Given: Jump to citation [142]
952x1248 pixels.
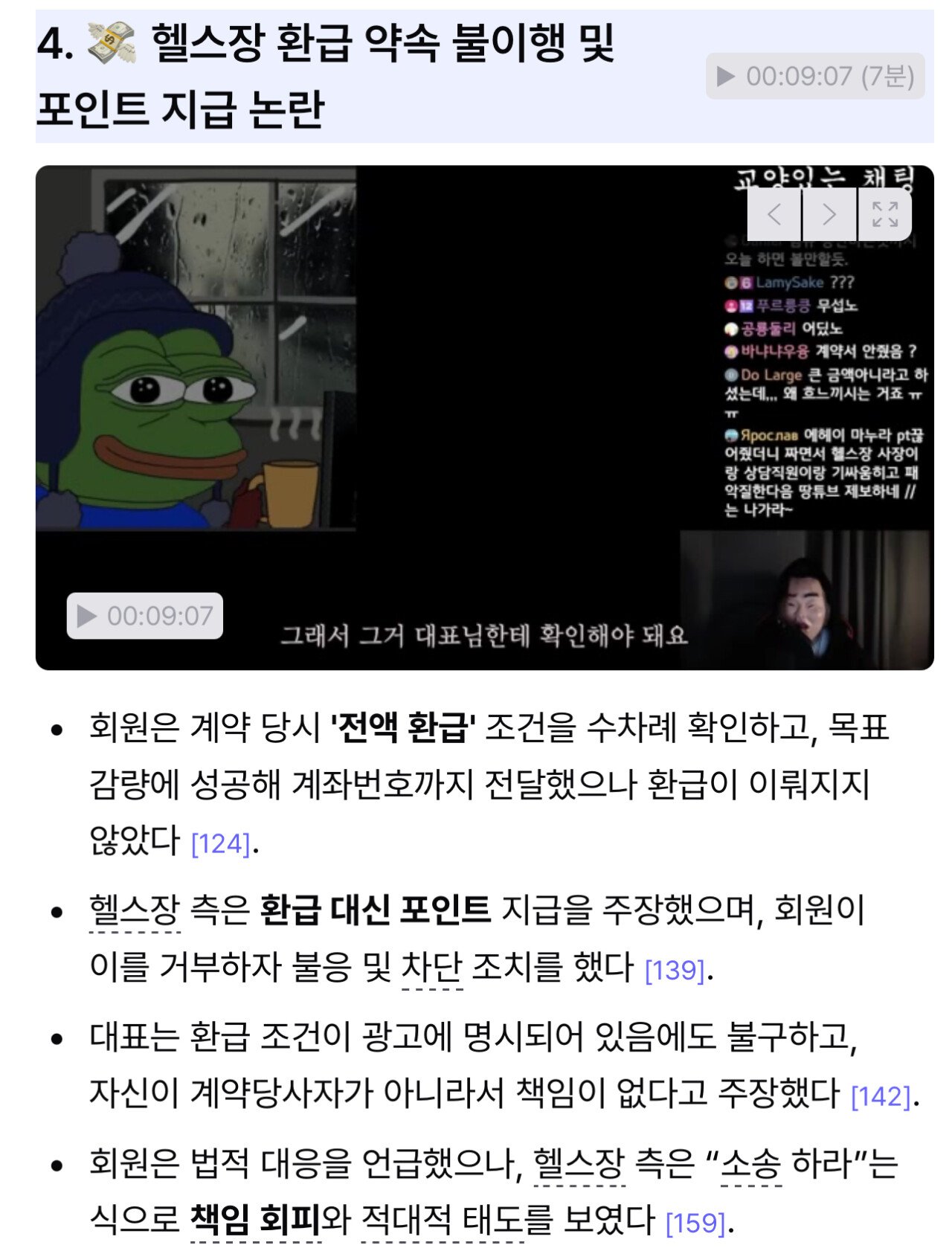Looking at the screenshot, I should 881,1096.
